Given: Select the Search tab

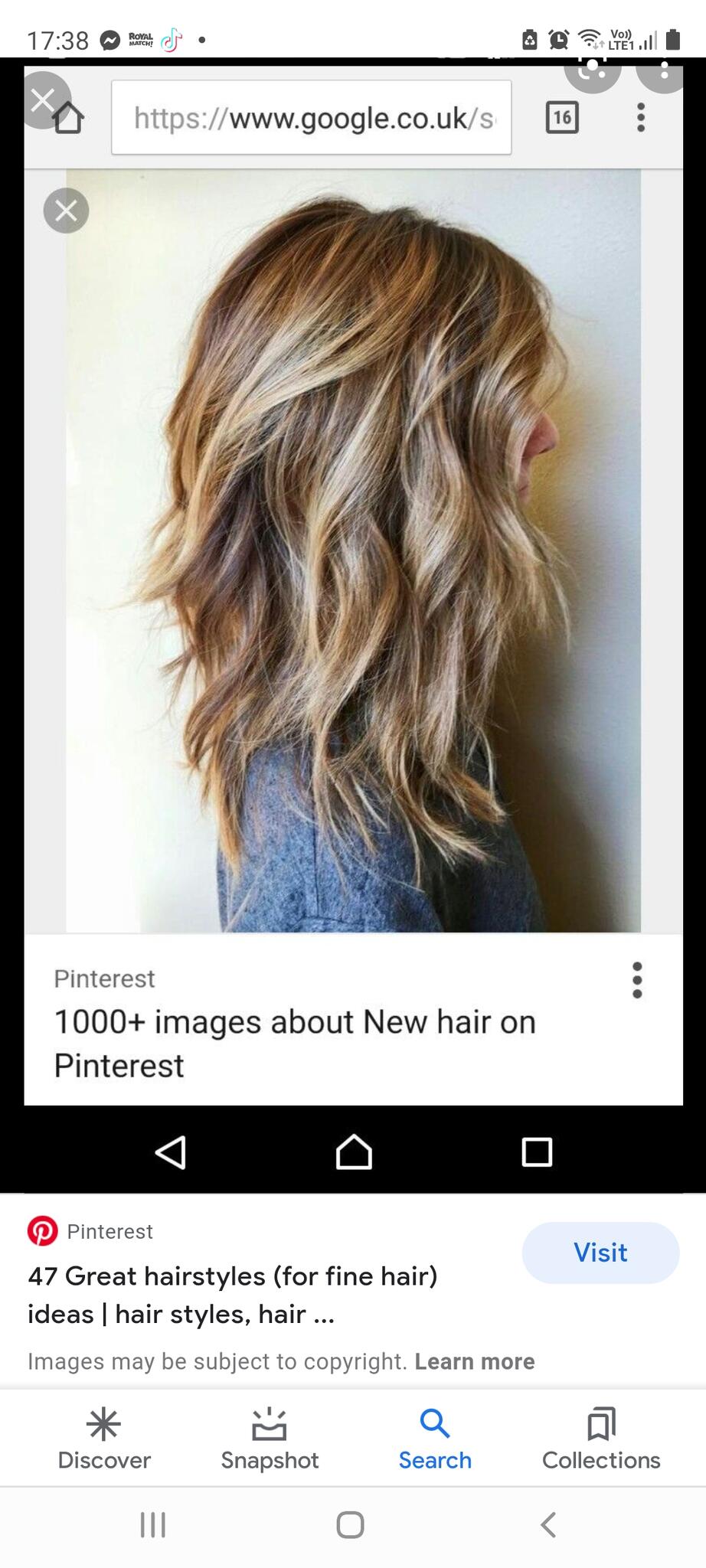Looking at the screenshot, I should [435, 1439].
